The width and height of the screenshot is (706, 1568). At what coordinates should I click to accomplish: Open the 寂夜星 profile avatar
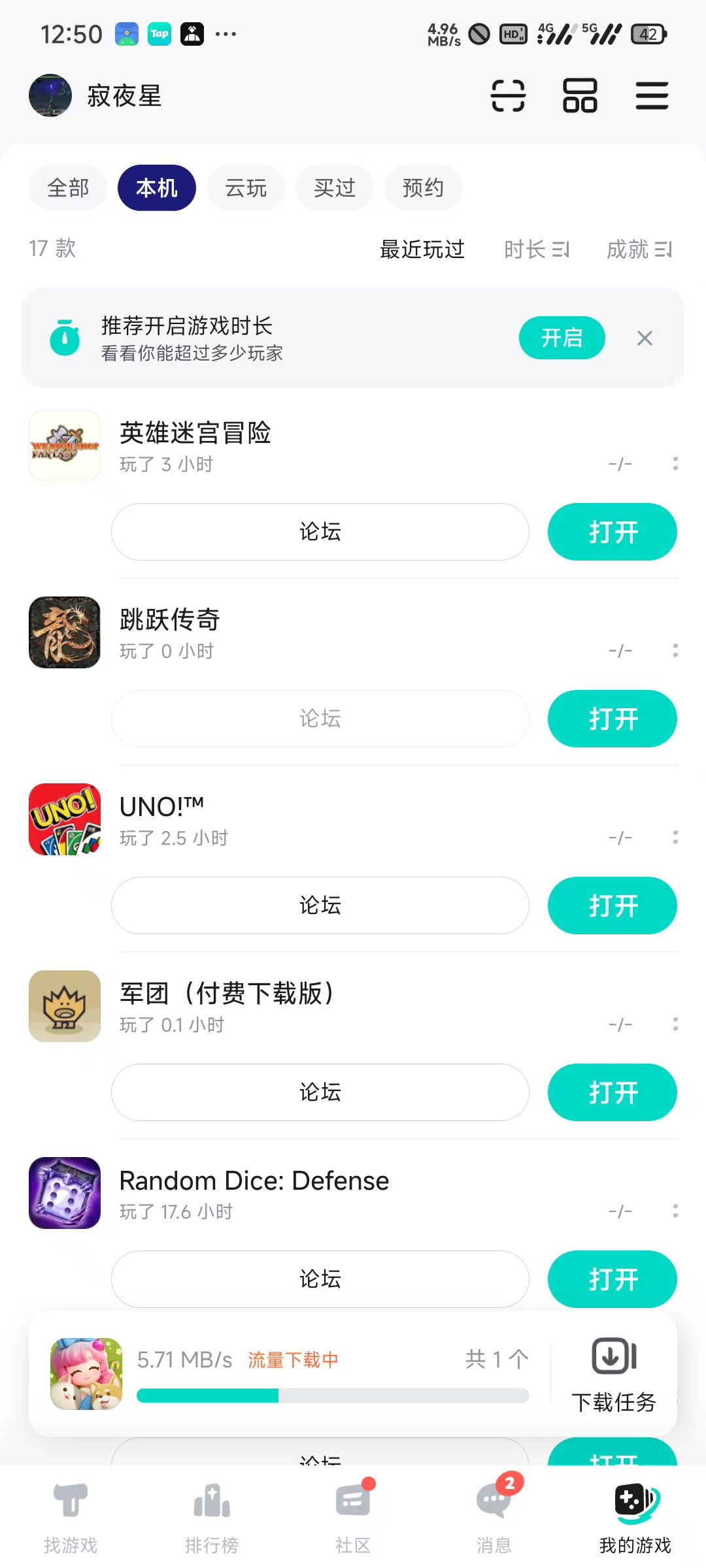point(50,95)
